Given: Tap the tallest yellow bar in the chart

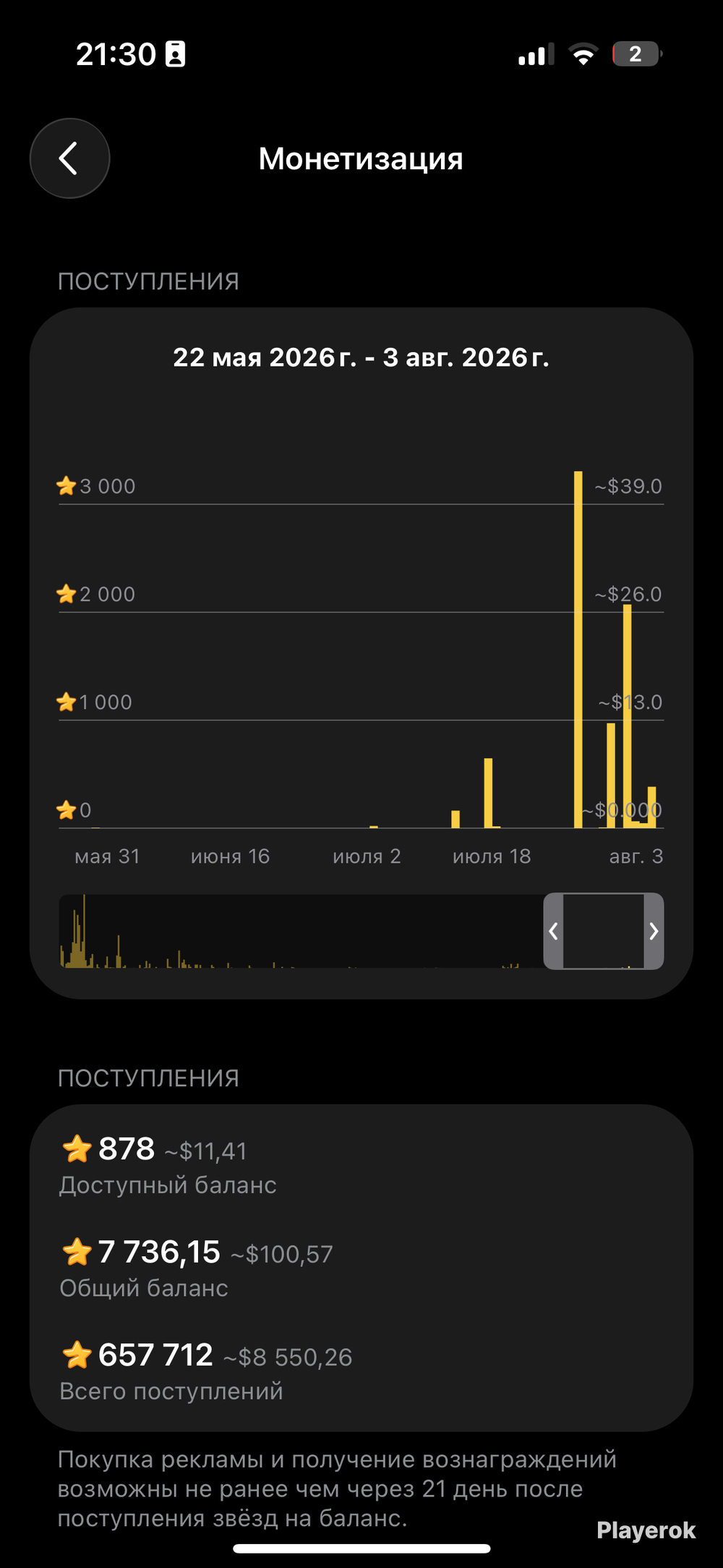Looking at the screenshot, I should [578, 649].
